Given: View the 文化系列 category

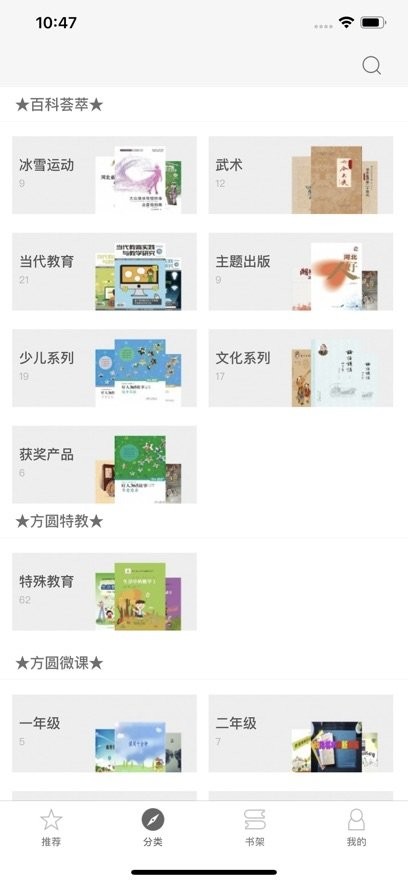Looking at the screenshot, I should click(x=301, y=368).
